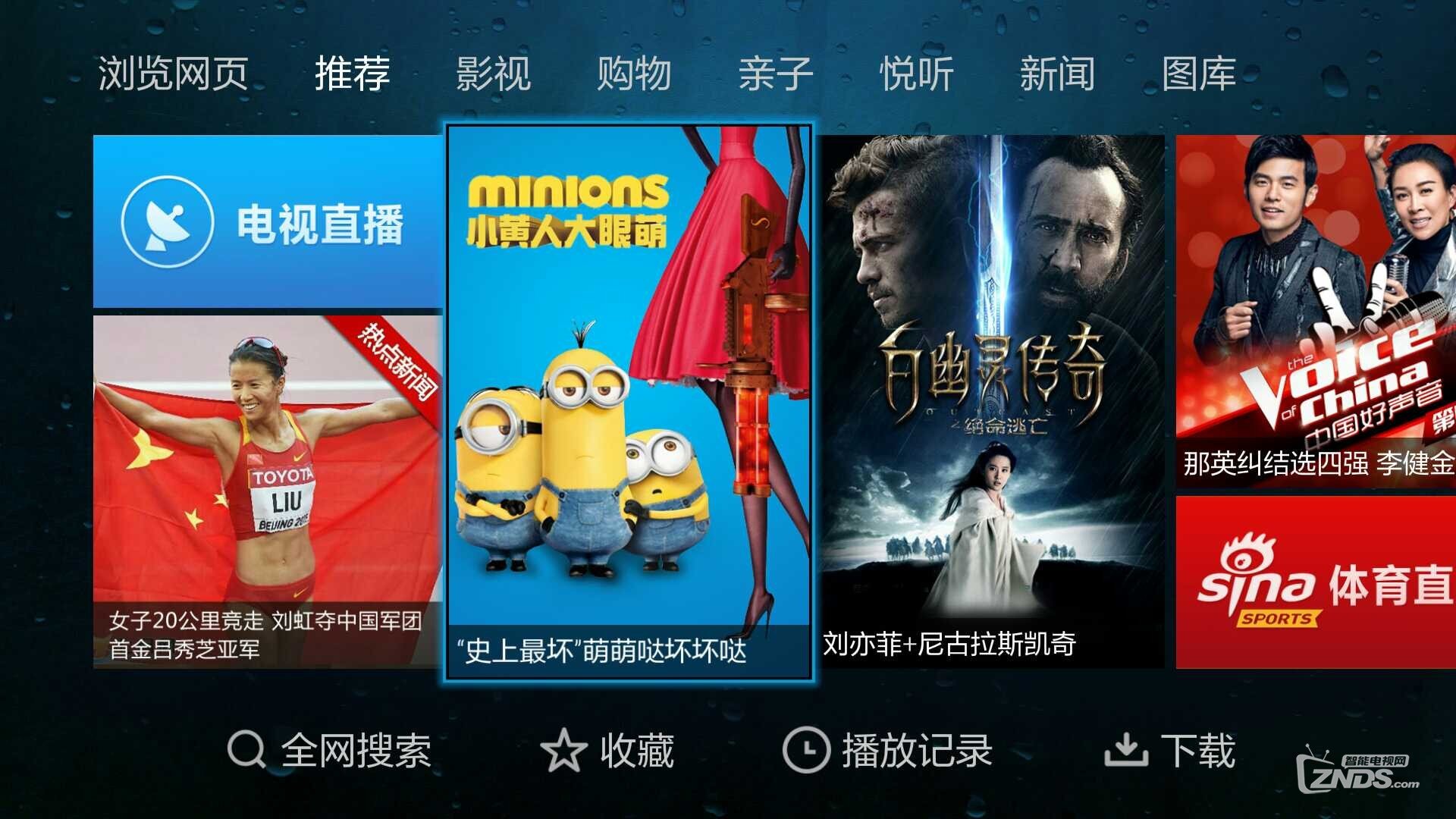Open the Minions 小黄人大眼萌 movie card
This screenshot has width=1456, height=819.
coord(629,402)
